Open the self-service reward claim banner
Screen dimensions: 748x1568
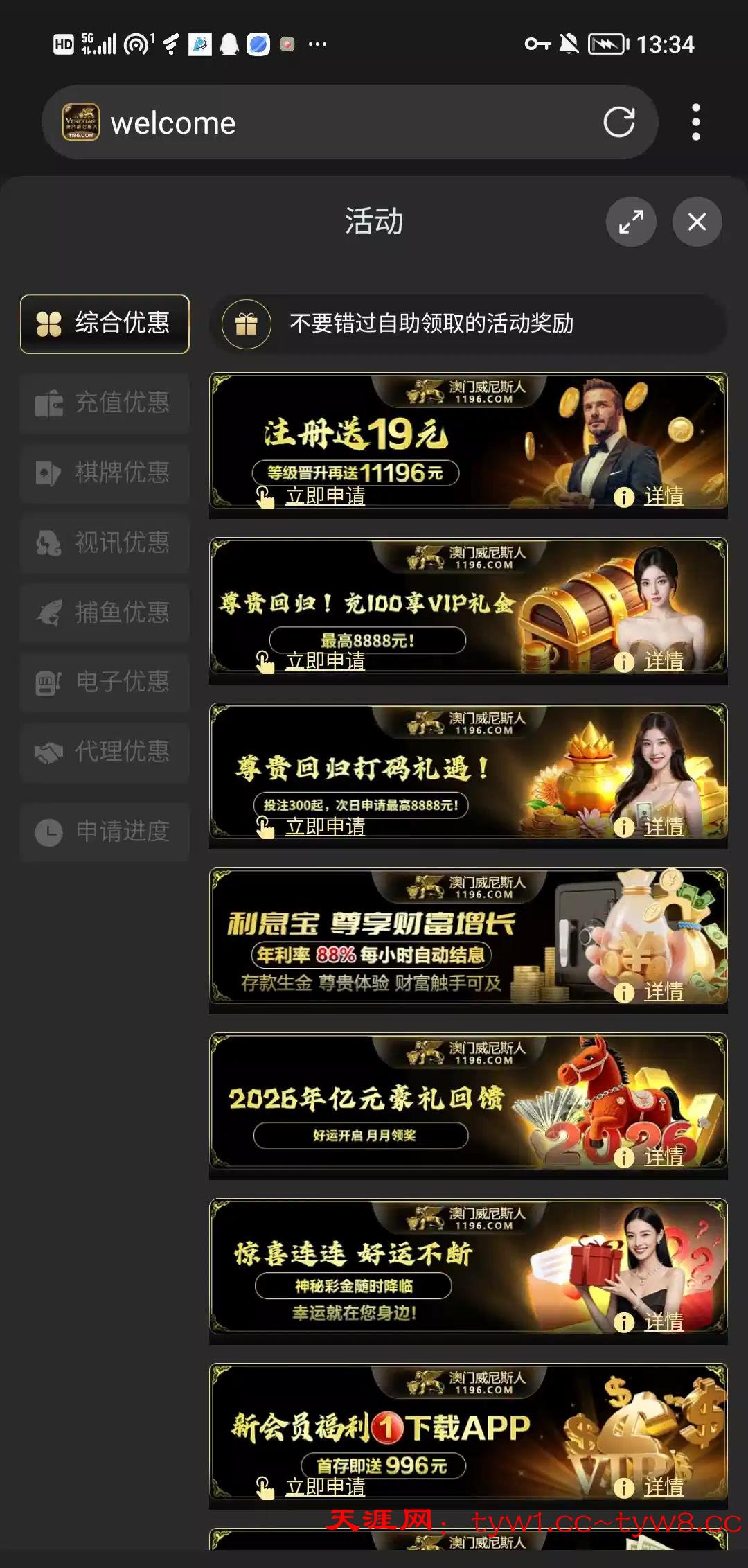pyautogui.click(x=468, y=324)
